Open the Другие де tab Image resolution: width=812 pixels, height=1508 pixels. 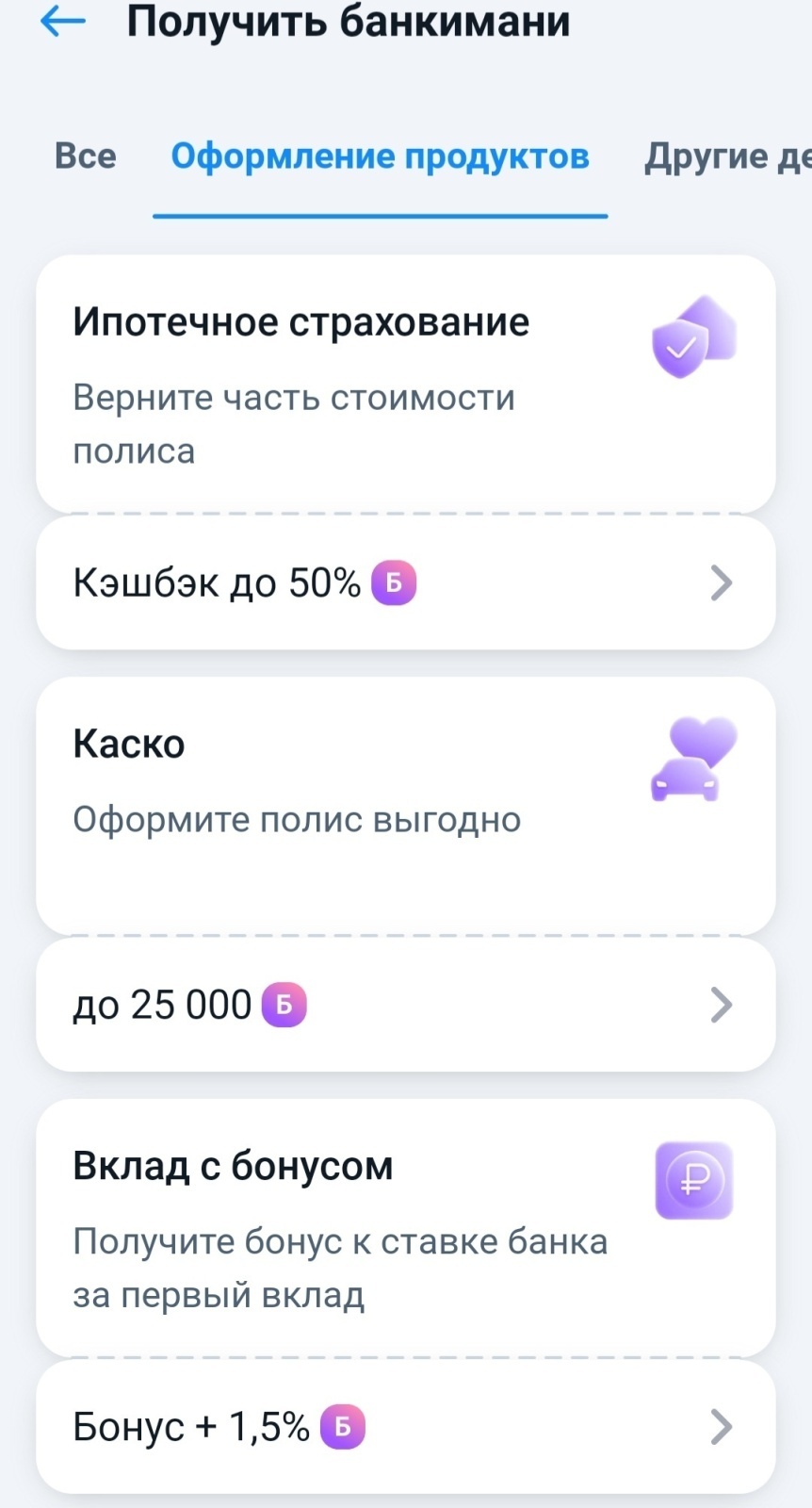coord(725,156)
